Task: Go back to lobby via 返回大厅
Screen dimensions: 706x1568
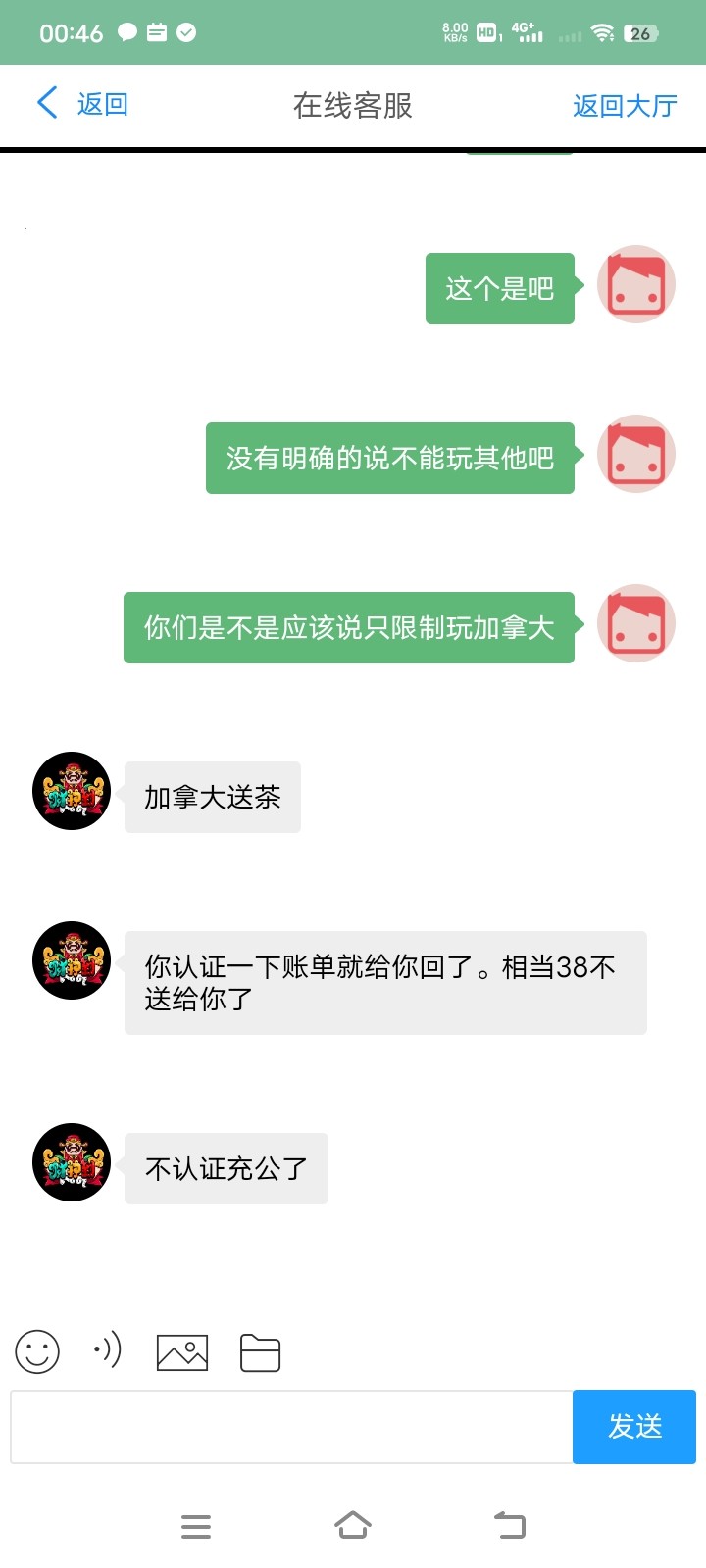Action: click(x=625, y=105)
